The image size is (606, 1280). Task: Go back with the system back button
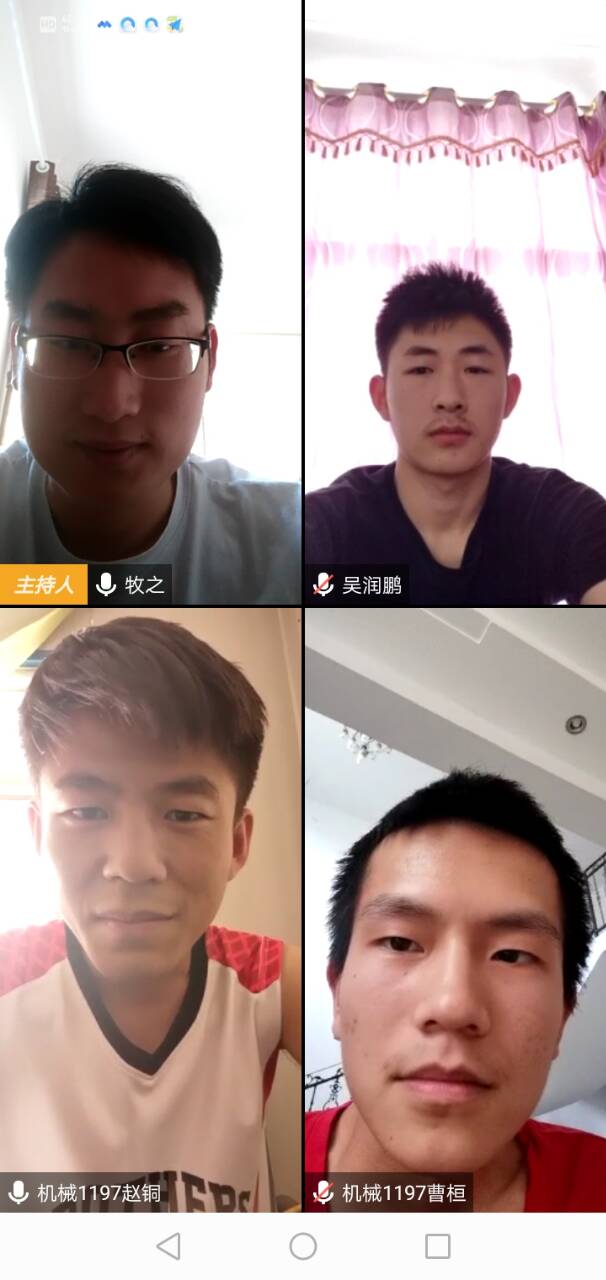coord(169,1245)
